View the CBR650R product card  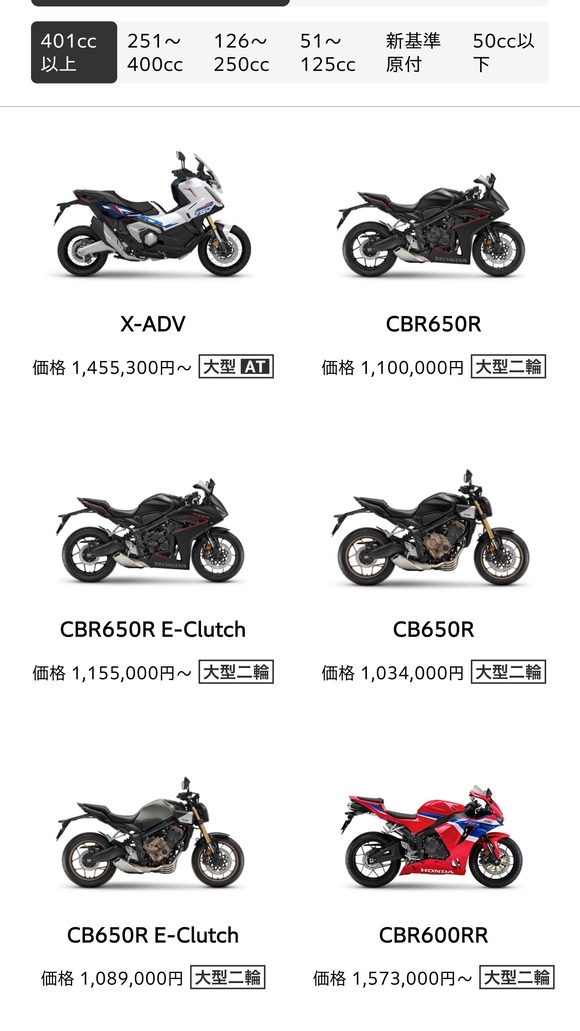(433, 263)
